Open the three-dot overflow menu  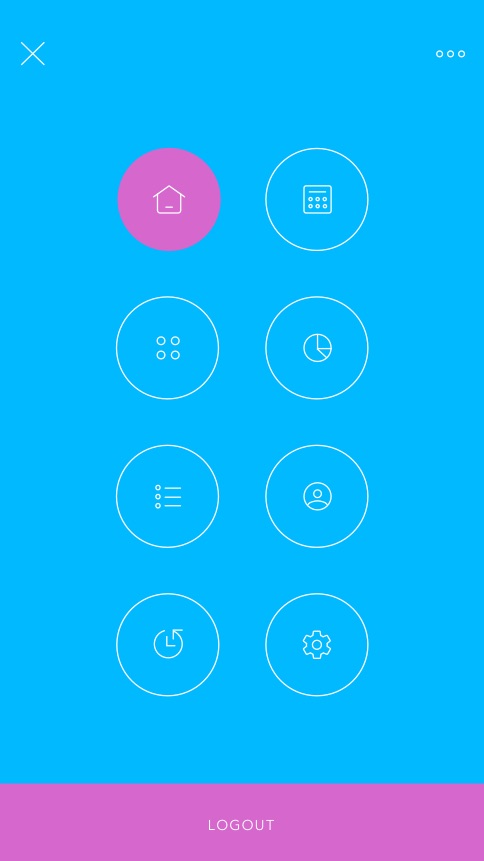450,54
